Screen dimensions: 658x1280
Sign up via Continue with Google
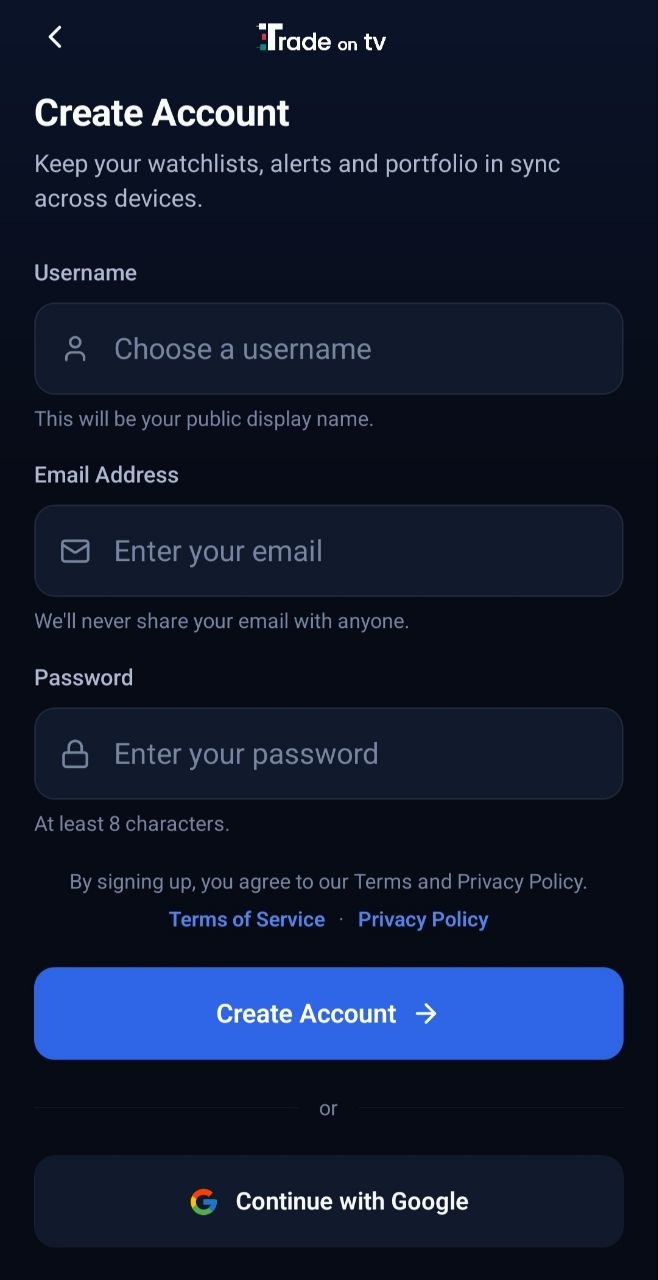[329, 1201]
